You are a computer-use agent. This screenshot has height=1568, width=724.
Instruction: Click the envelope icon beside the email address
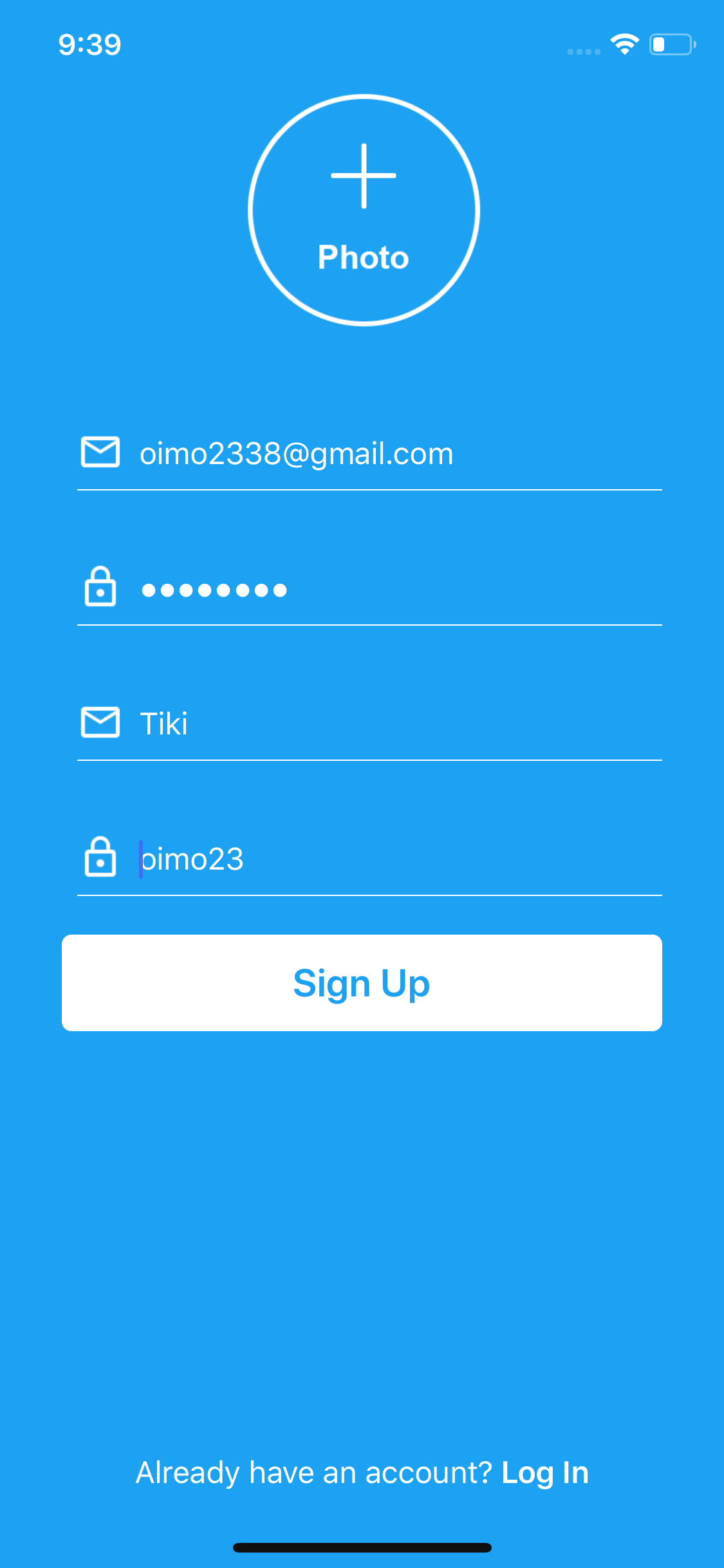pyautogui.click(x=100, y=452)
